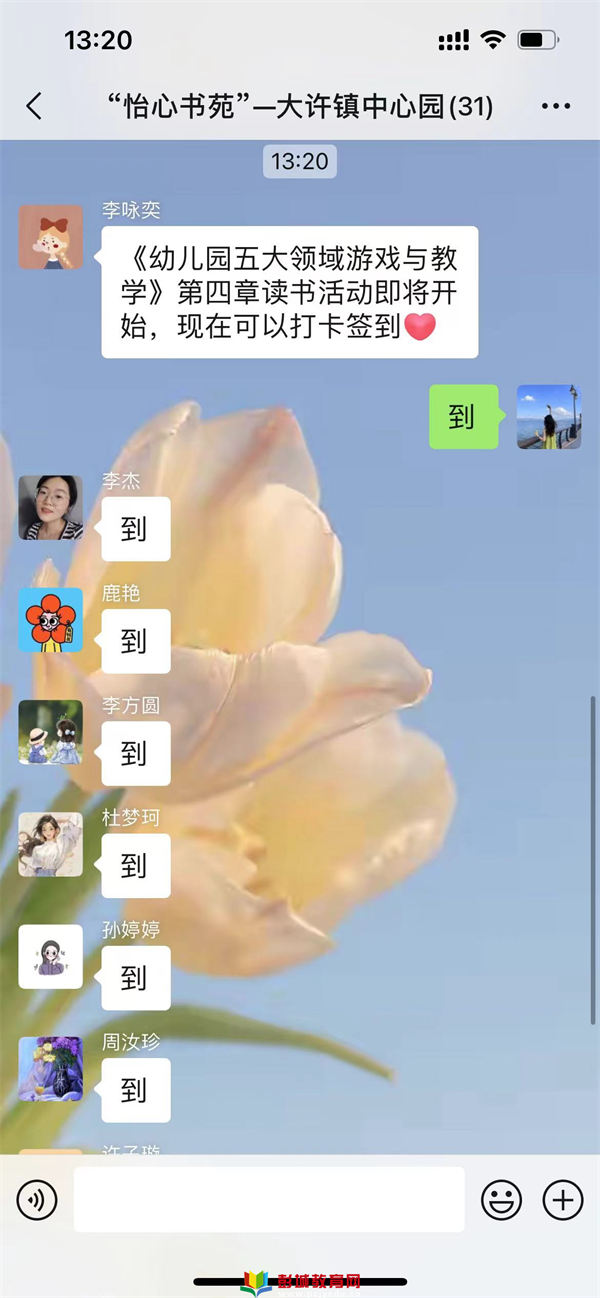Open 鹿艳's flower avatar

(50, 620)
